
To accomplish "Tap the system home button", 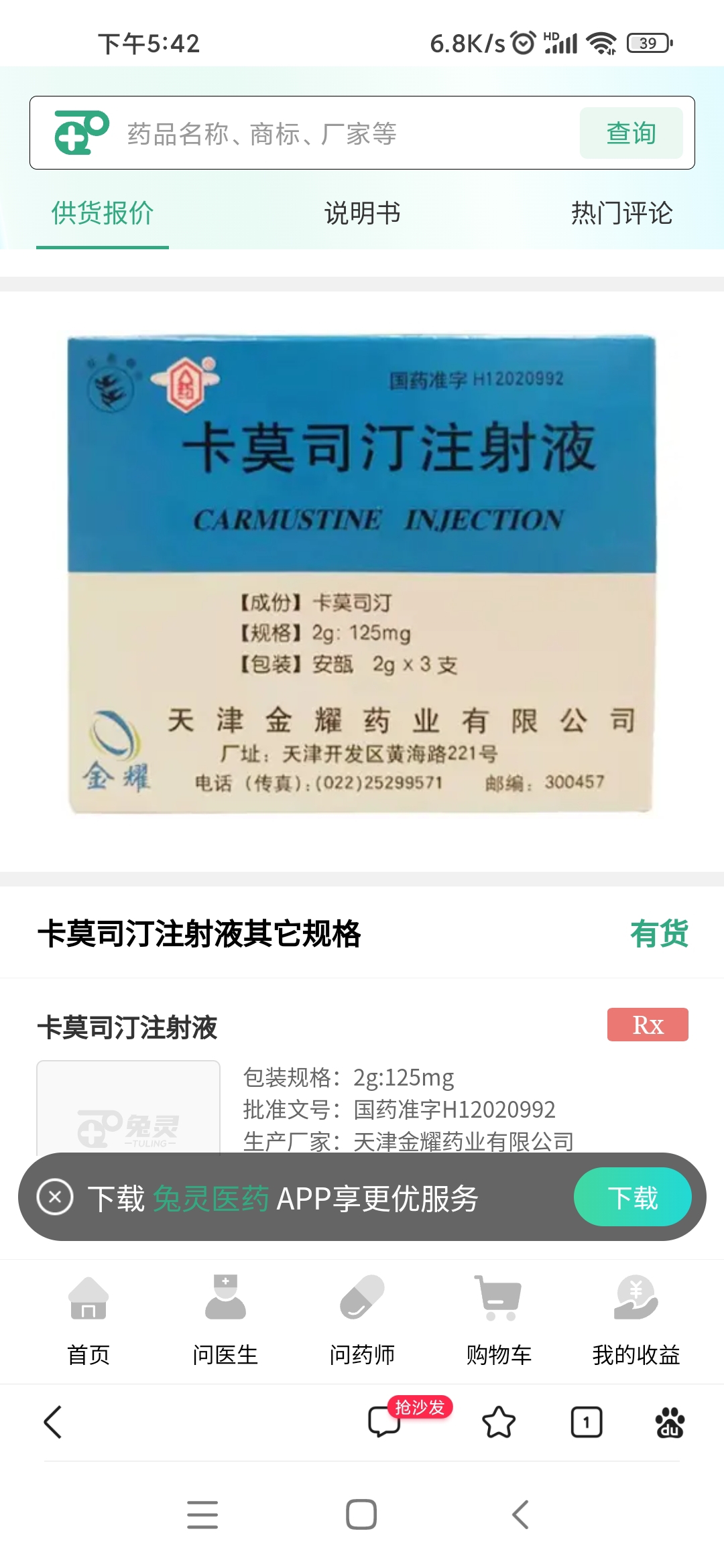I will (361, 1514).
